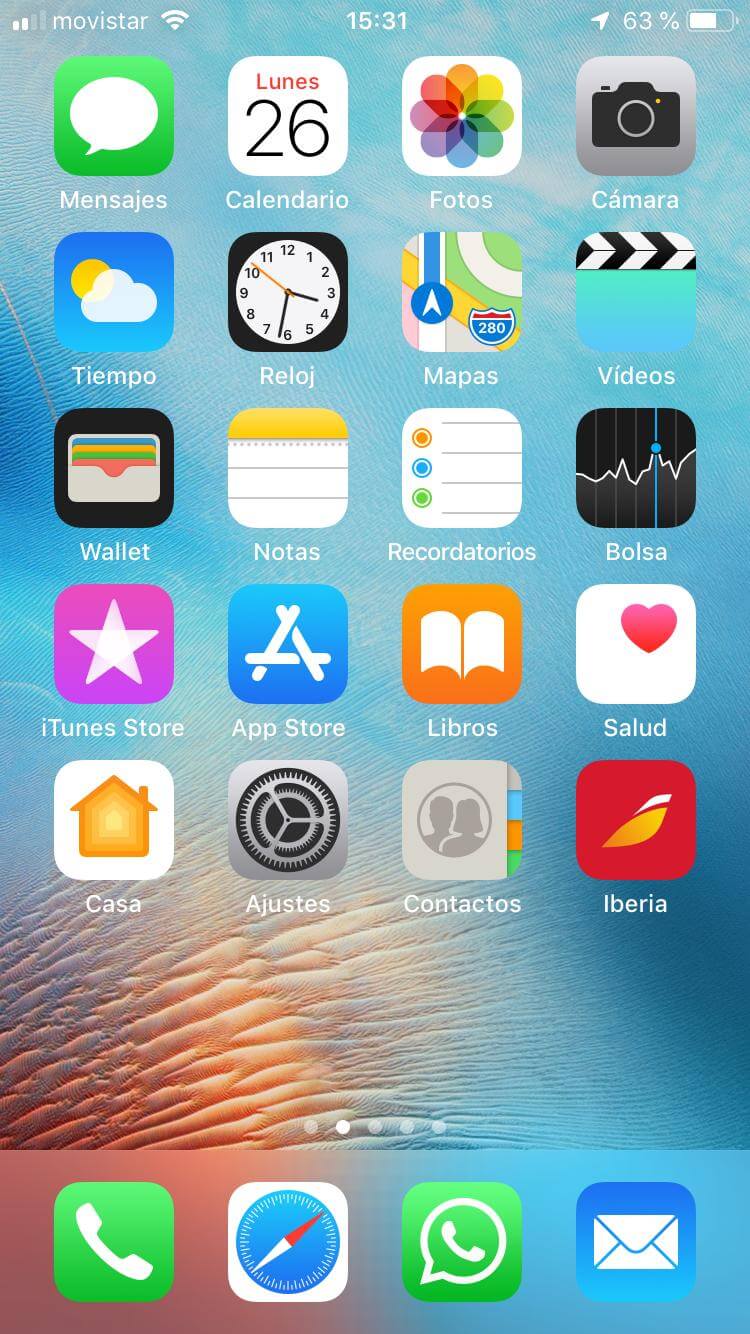This screenshot has height=1334, width=750.
Task: Check the Tiempo weather app
Action: coord(114,292)
